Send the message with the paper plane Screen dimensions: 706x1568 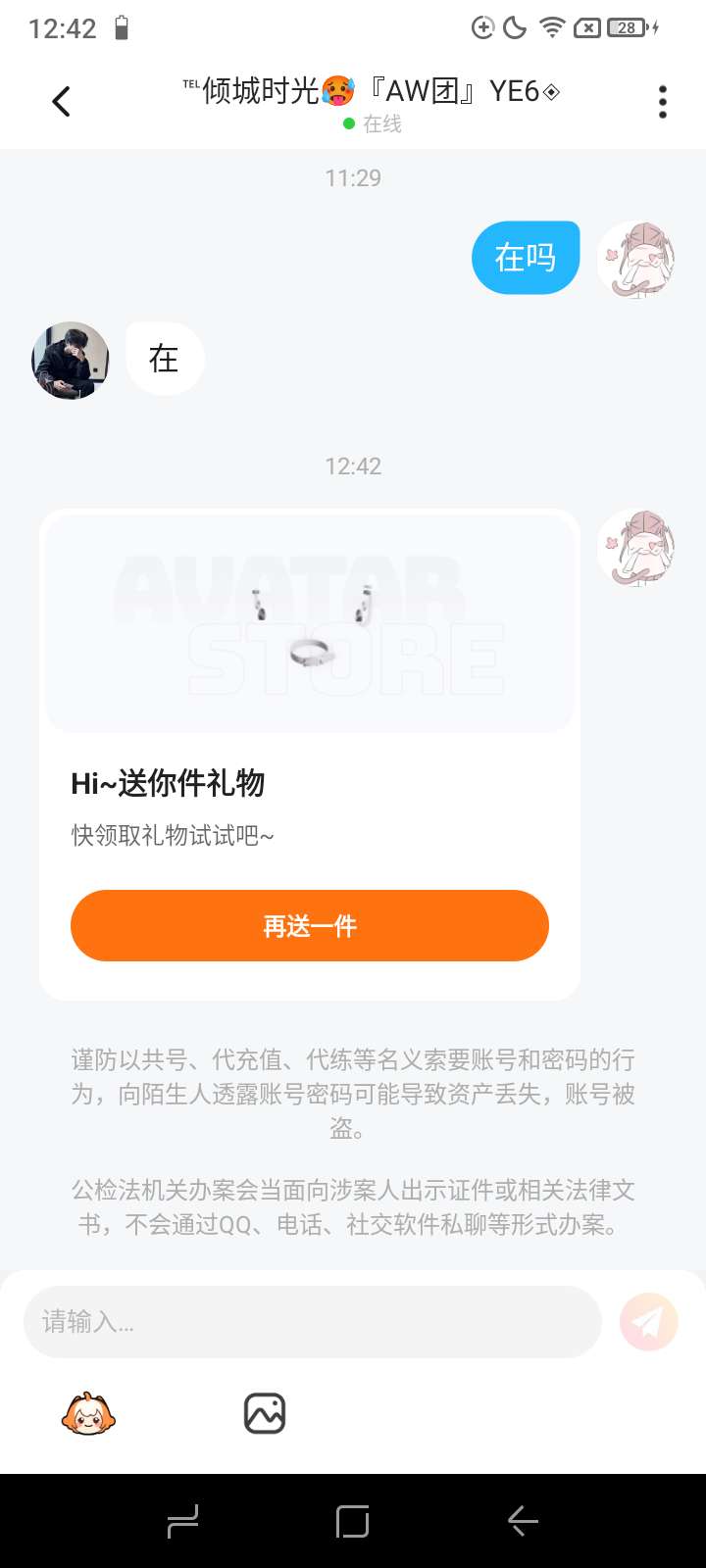(x=648, y=1322)
